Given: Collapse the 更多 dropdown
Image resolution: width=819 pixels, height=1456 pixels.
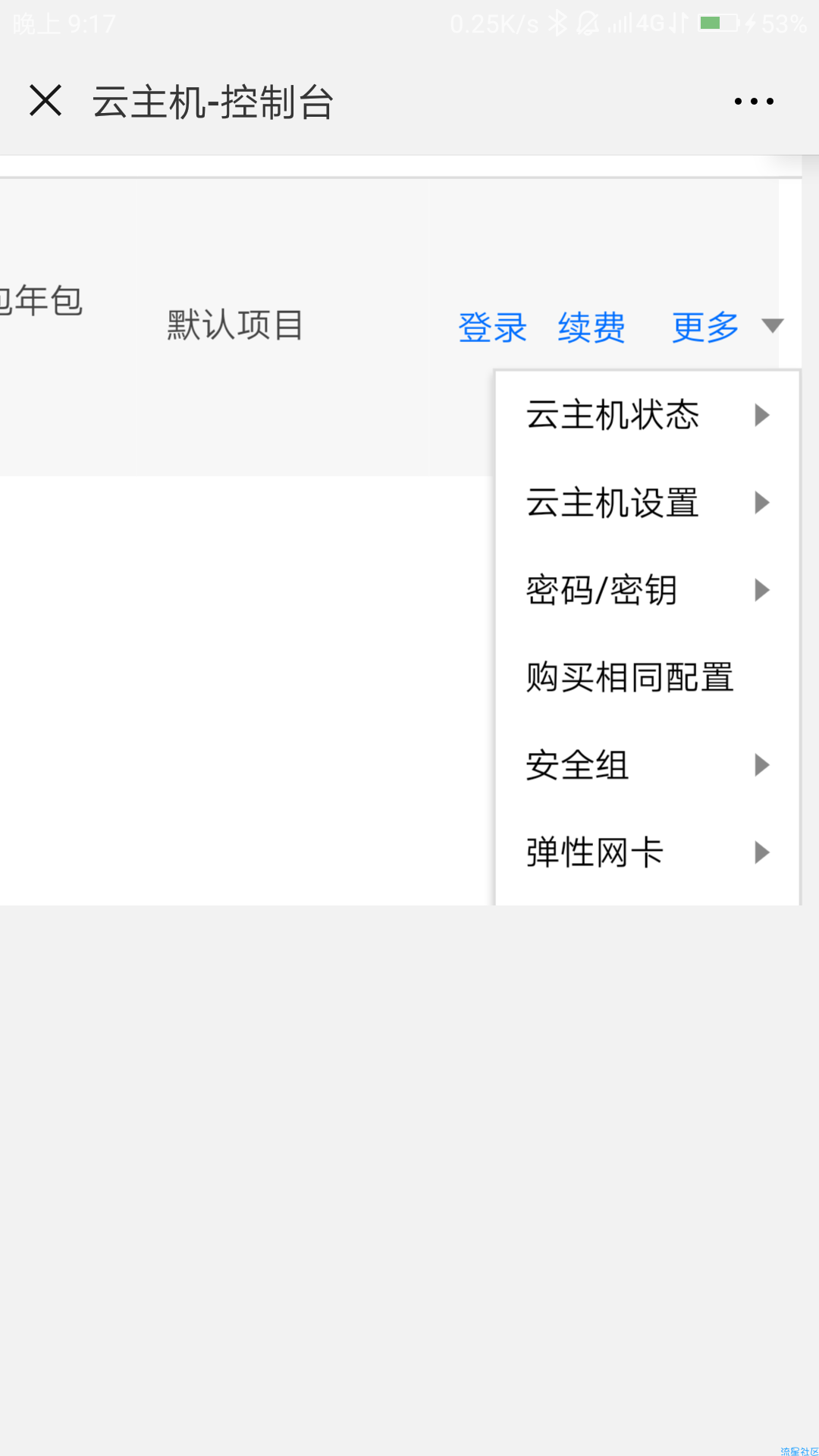Looking at the screenshot, I should tap(726, 327).
